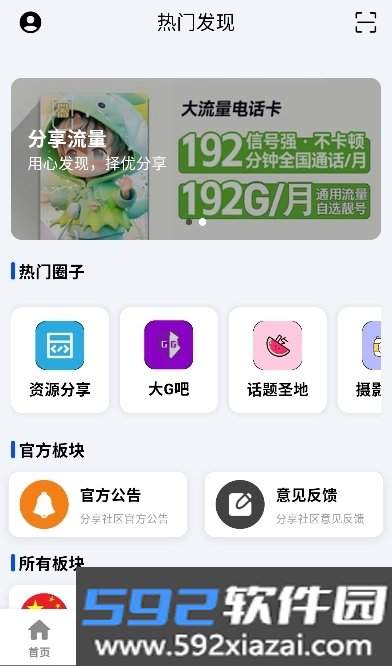Open the 官方公告 board

tap(98, 505)
